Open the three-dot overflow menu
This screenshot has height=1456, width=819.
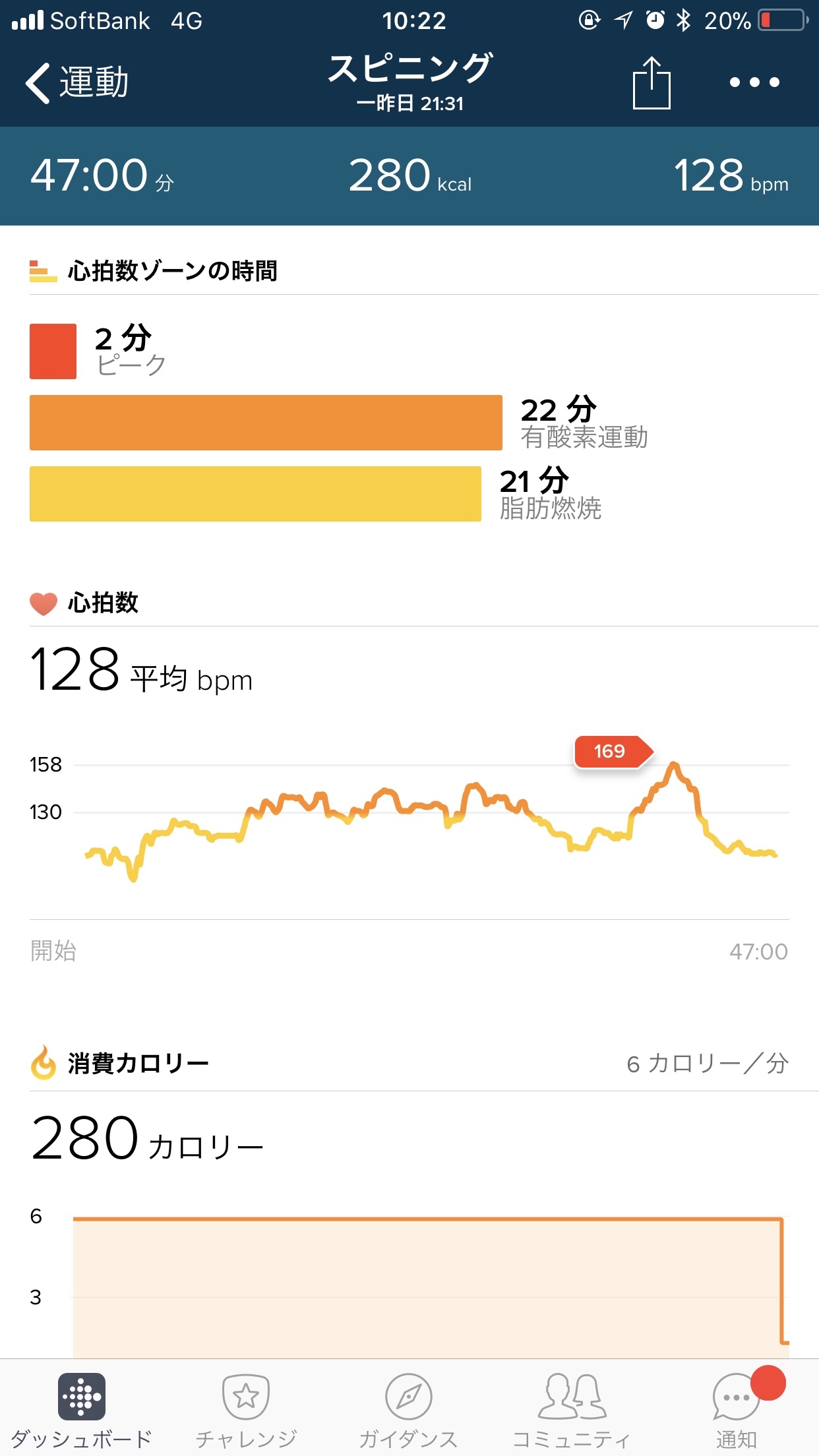point(754,83)
